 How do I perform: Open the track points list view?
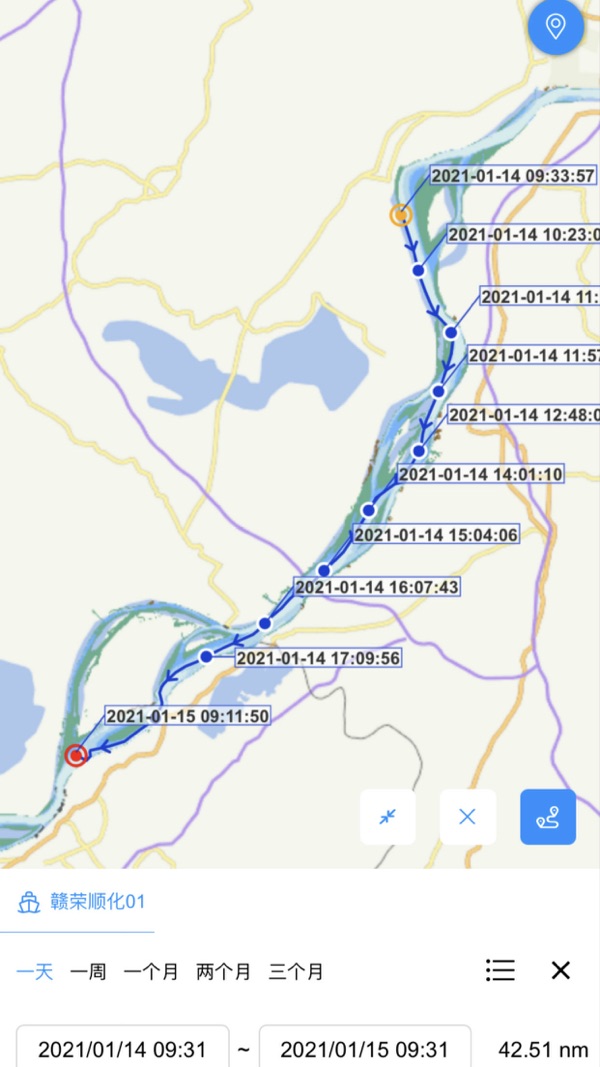point(500,970)
